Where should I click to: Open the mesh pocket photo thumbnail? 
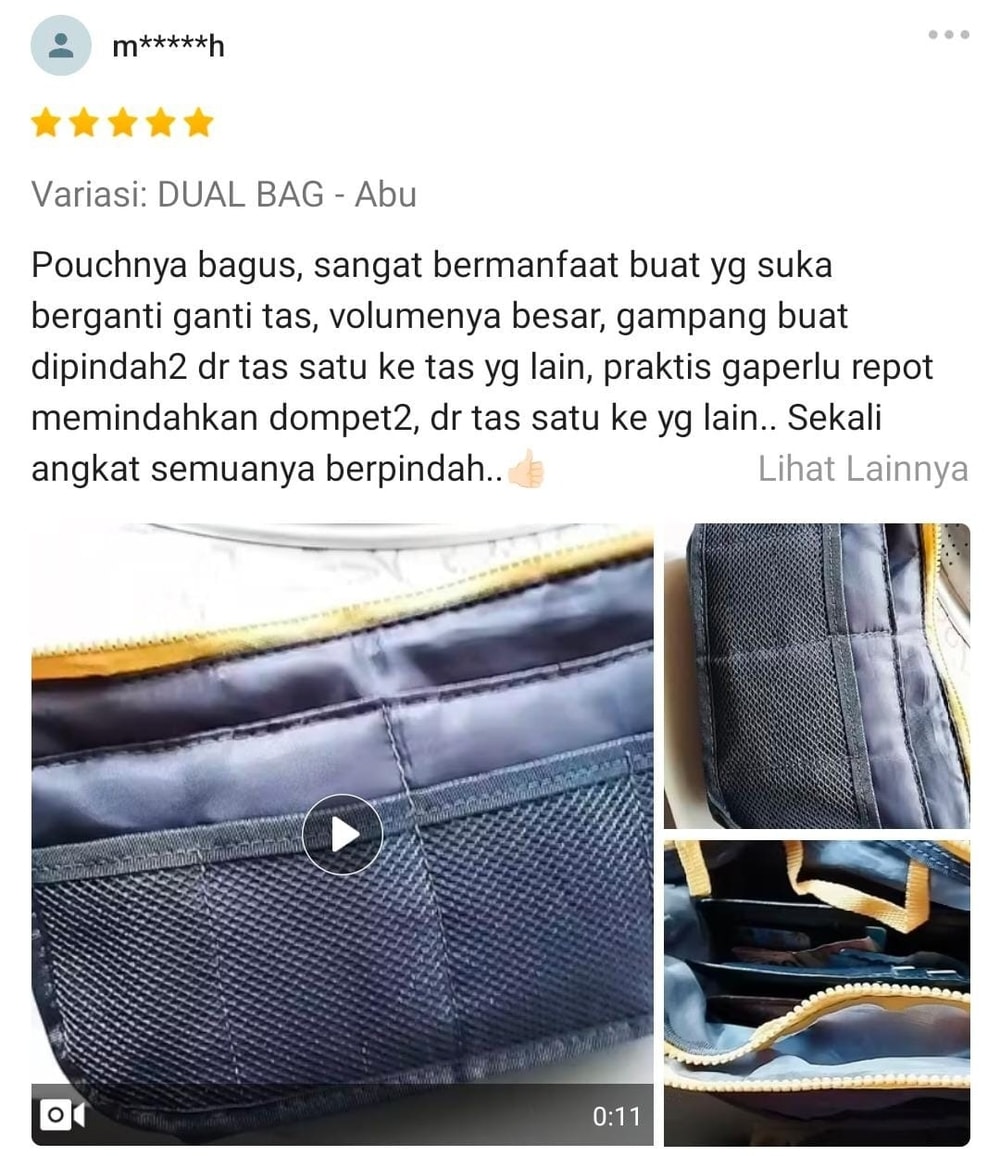816,676
